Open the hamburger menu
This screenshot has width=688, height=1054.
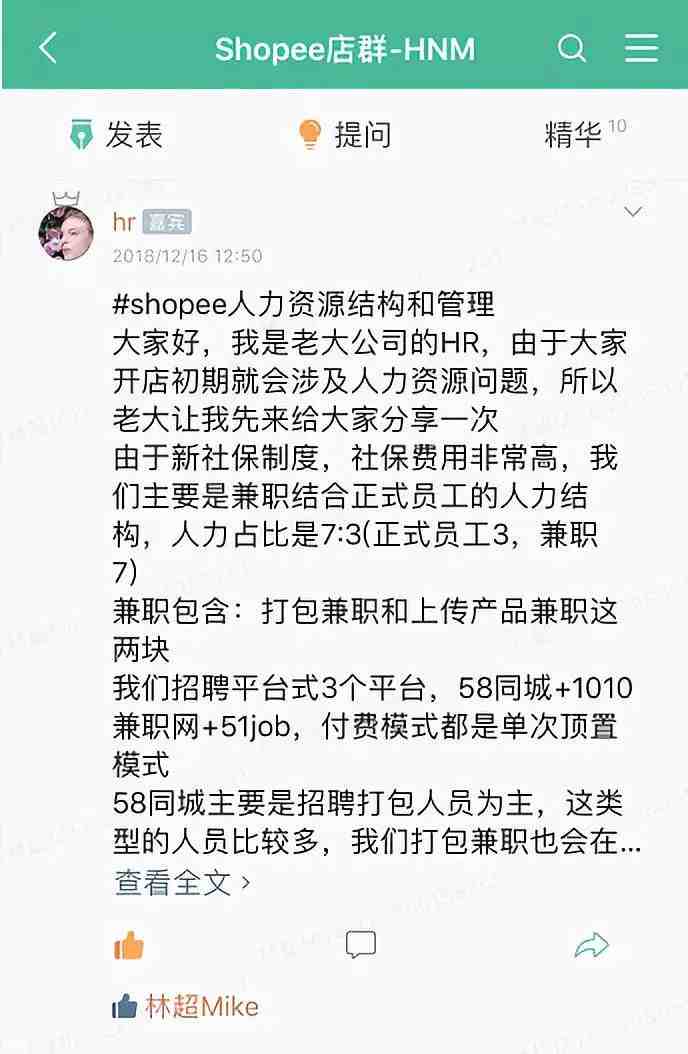click(640, 47)
